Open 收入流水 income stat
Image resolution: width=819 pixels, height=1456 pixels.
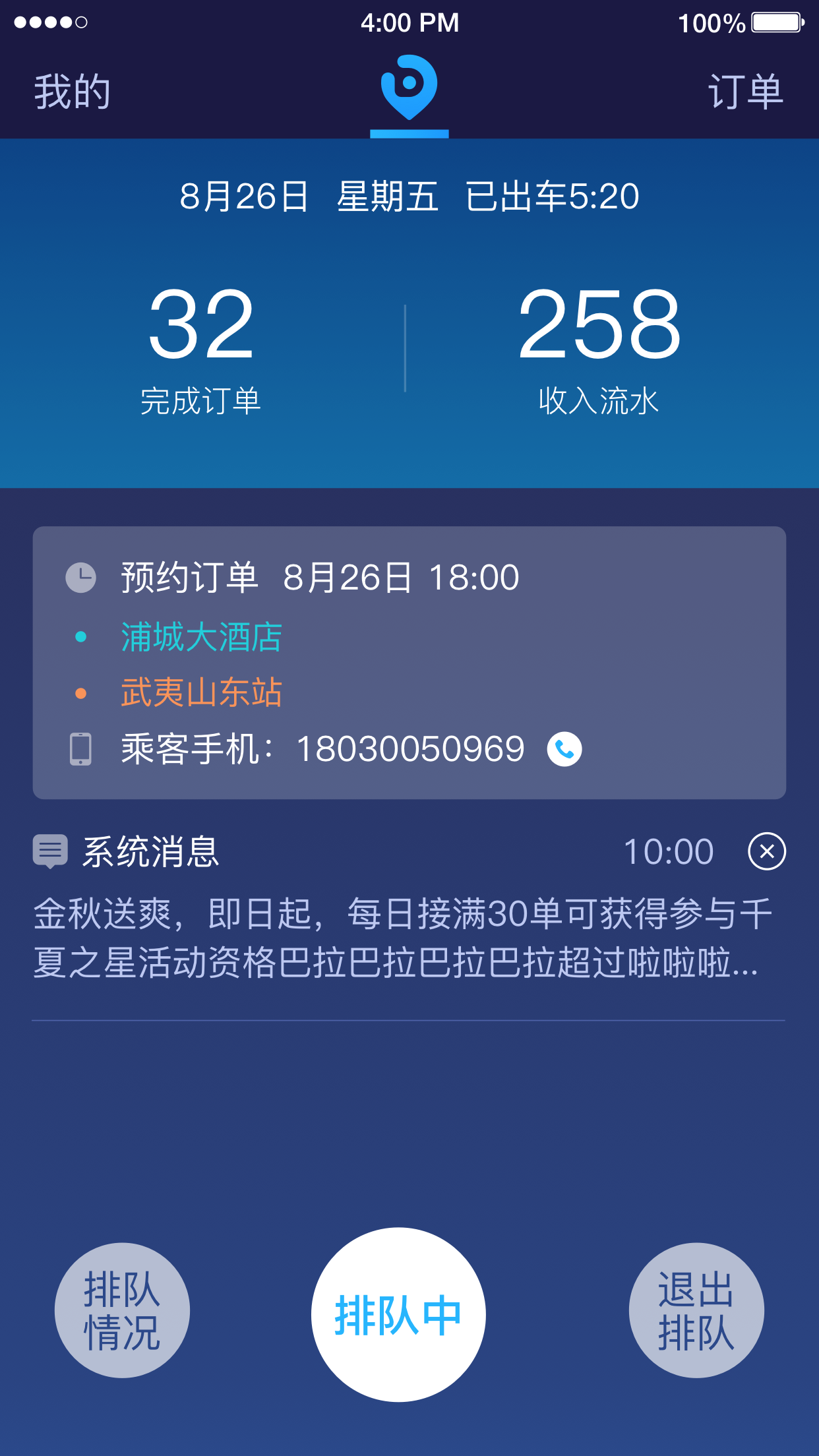(x=599, y=349)
